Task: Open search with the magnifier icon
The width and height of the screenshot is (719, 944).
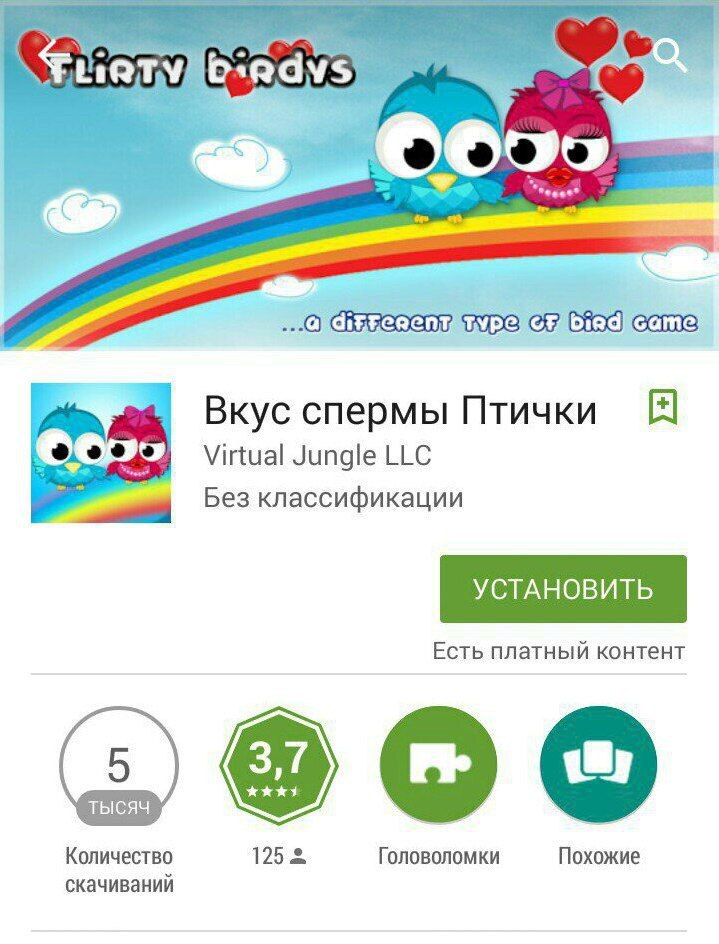Action: pos(669,56)
